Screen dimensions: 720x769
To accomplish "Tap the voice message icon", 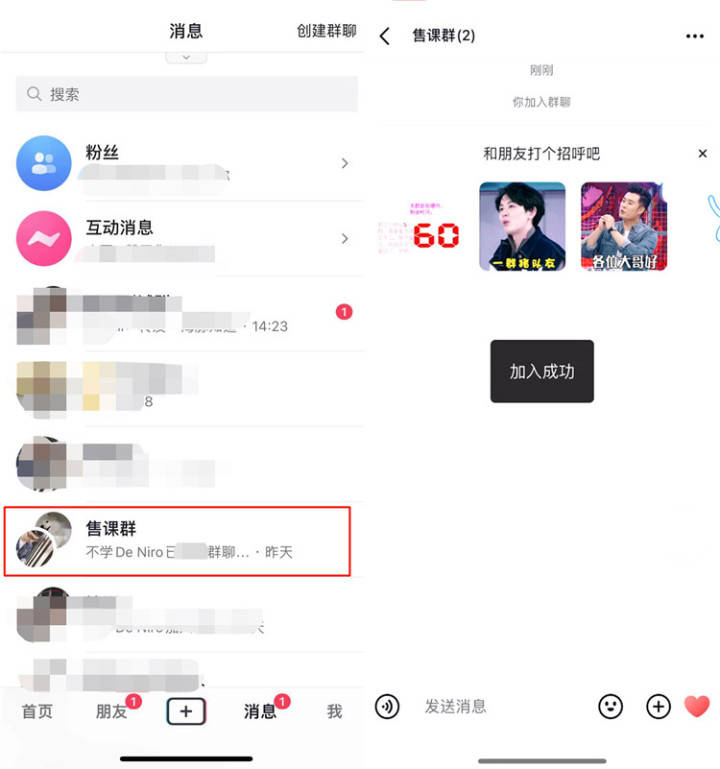I will [387, 707].
